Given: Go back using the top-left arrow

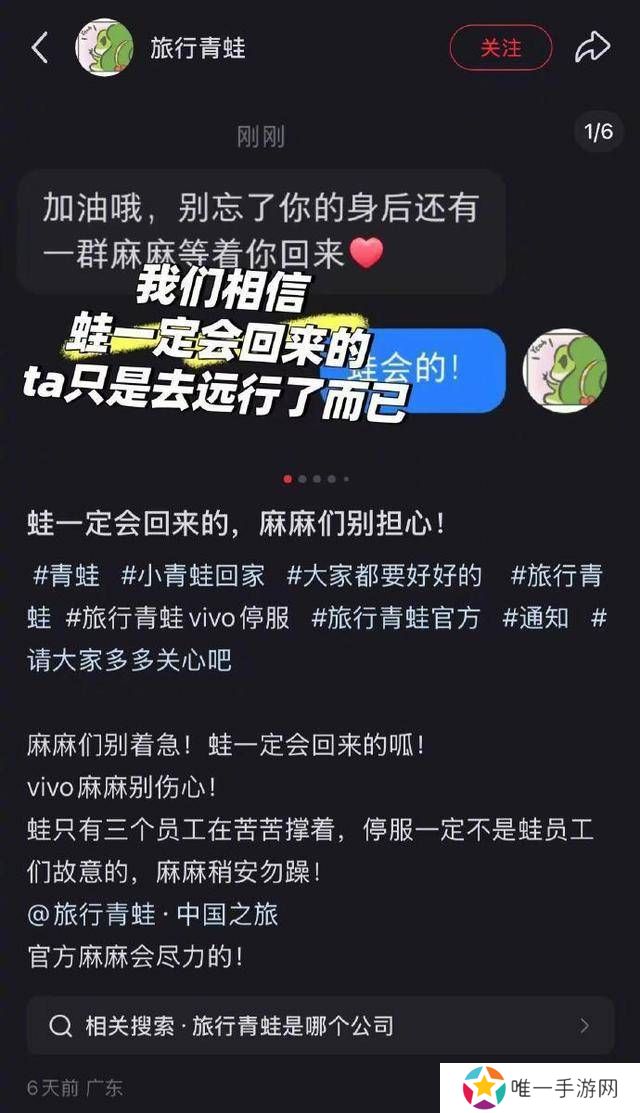Looking at the screenshot, I should [x=40, y=47].
